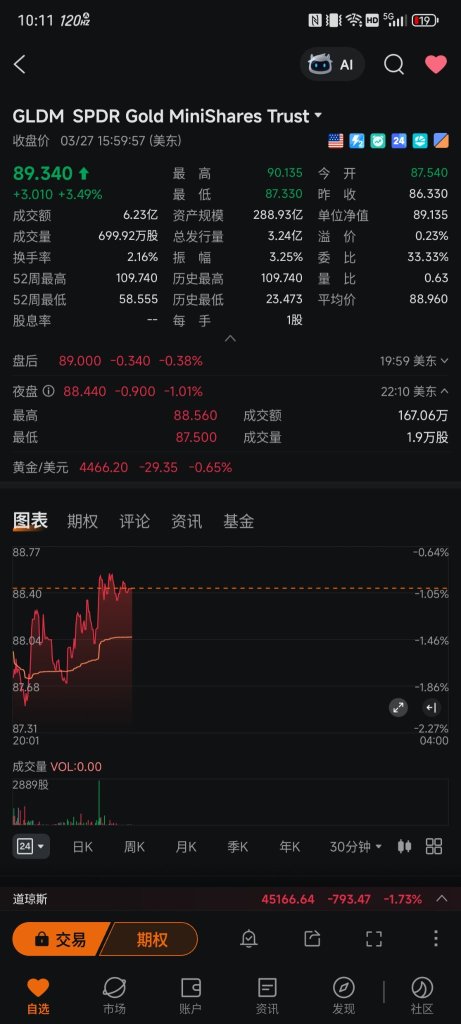461x1024 pixels.
Task: Switch to the 评论 tab
Action: click(x=134, y=521)
